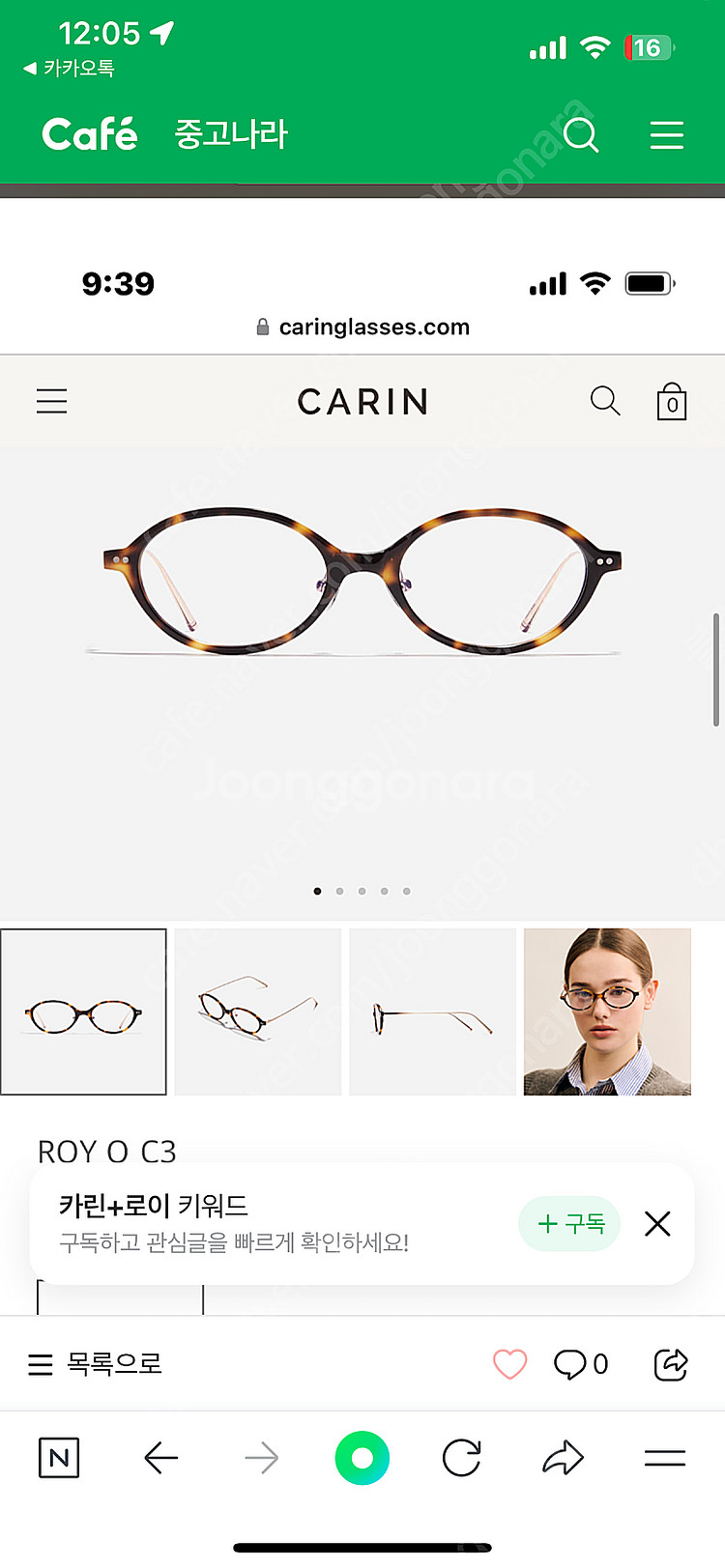The height and width of the screenshot is (1568, 725).
Task: Dismiss the keyword subscribe banner
Action: click(x=657, y=1224)
